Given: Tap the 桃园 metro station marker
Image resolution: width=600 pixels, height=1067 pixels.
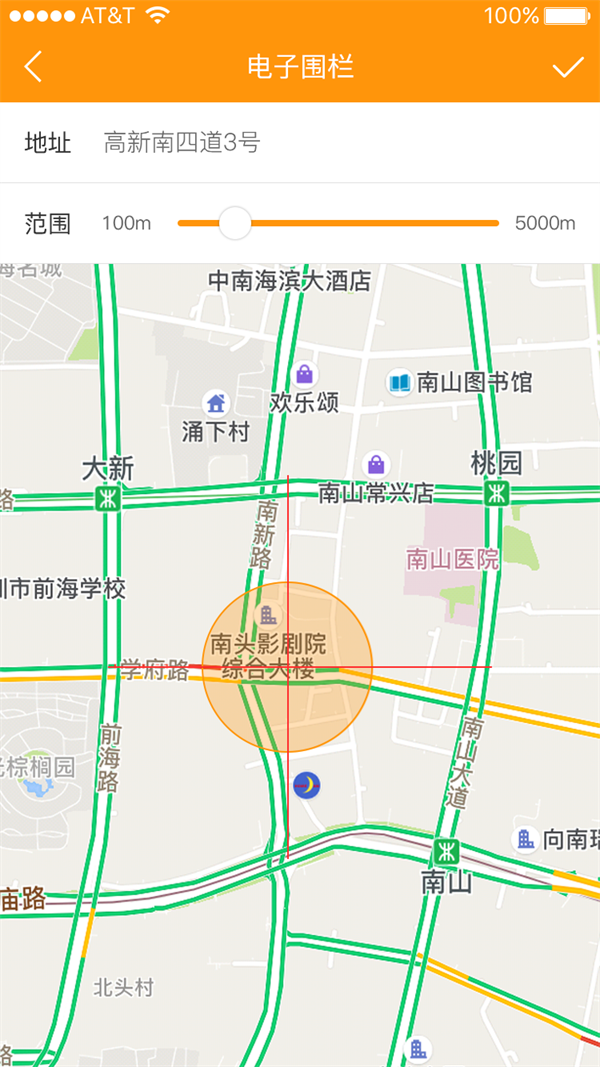Looking at the screenshot, I should [496, 492].
